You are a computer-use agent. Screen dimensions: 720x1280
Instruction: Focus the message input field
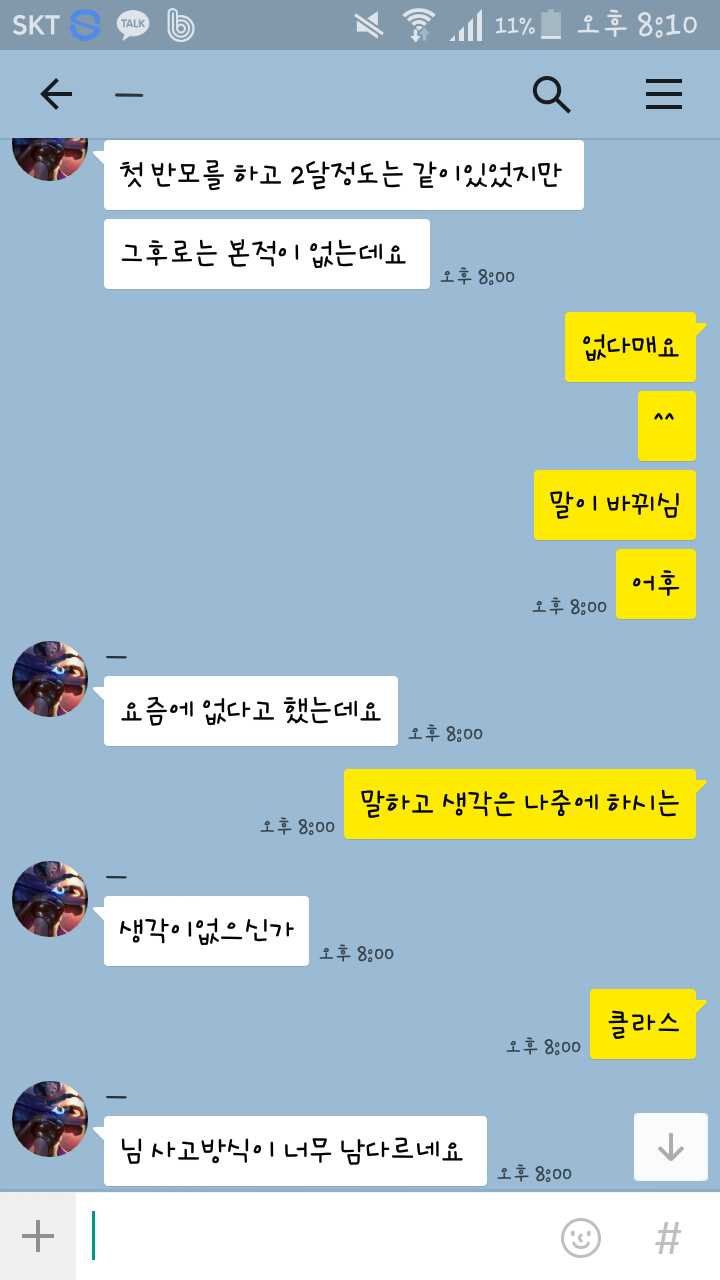click(x=320, y=1236)
